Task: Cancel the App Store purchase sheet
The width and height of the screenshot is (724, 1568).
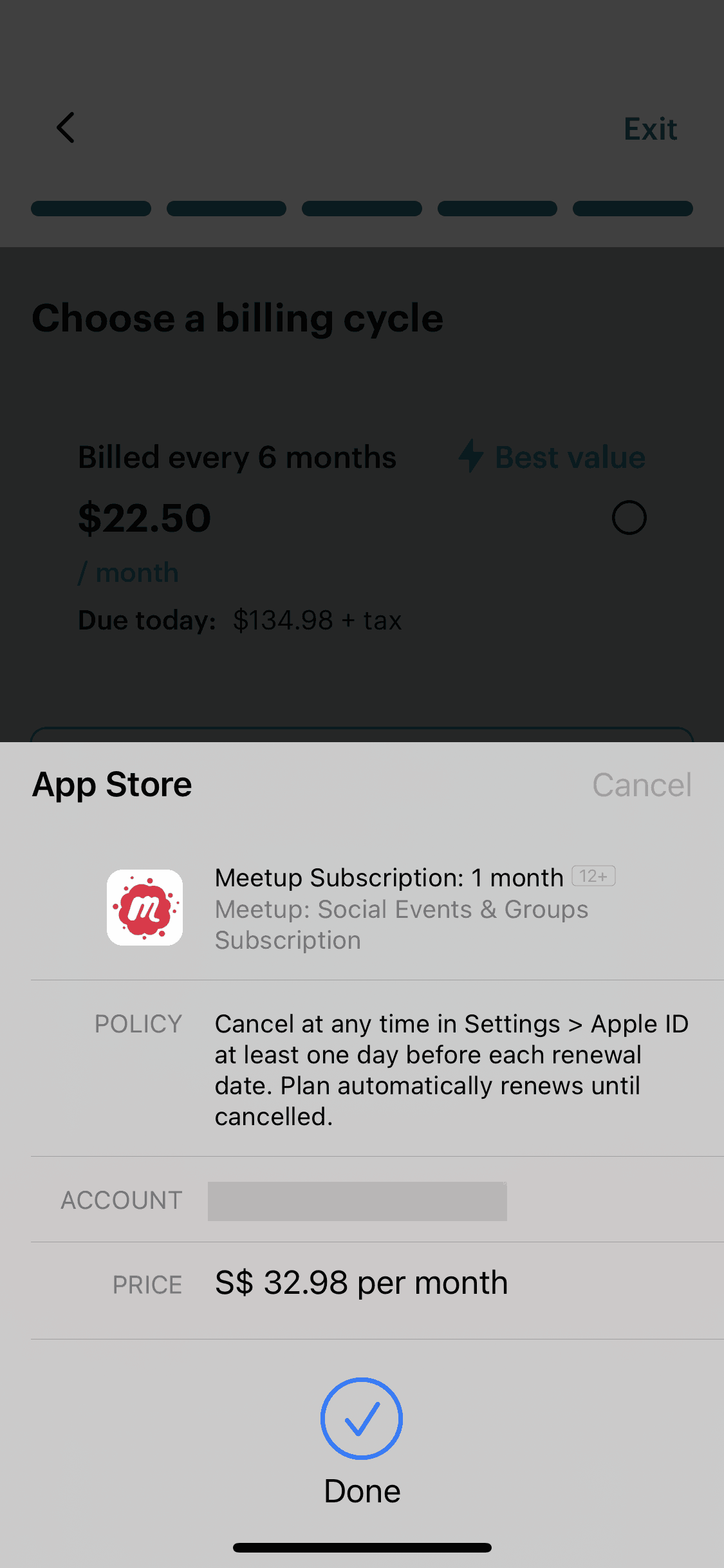Action: tap(642, 785)
